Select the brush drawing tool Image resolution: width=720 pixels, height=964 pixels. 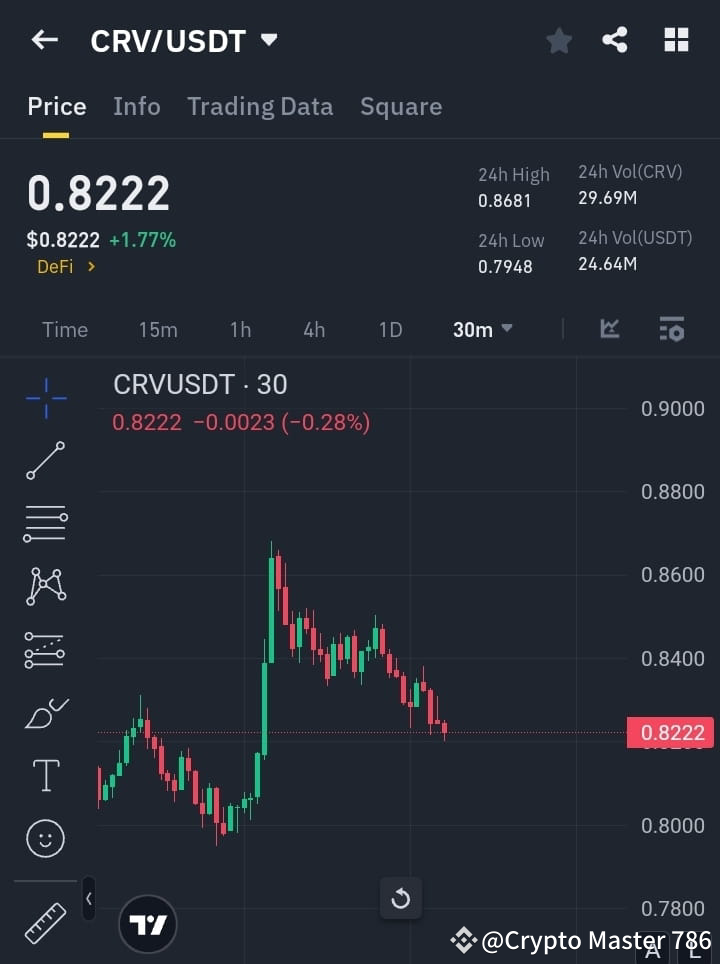point(45,713)
